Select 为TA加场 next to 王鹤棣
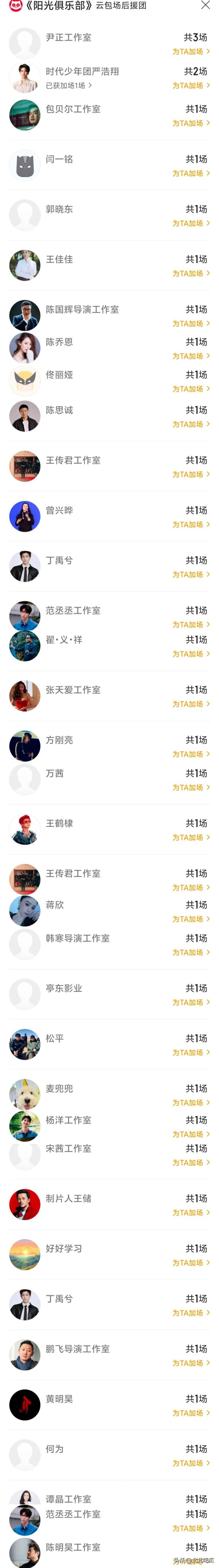This screenshot has height=1568, width=219. click(x=190, y=837)
